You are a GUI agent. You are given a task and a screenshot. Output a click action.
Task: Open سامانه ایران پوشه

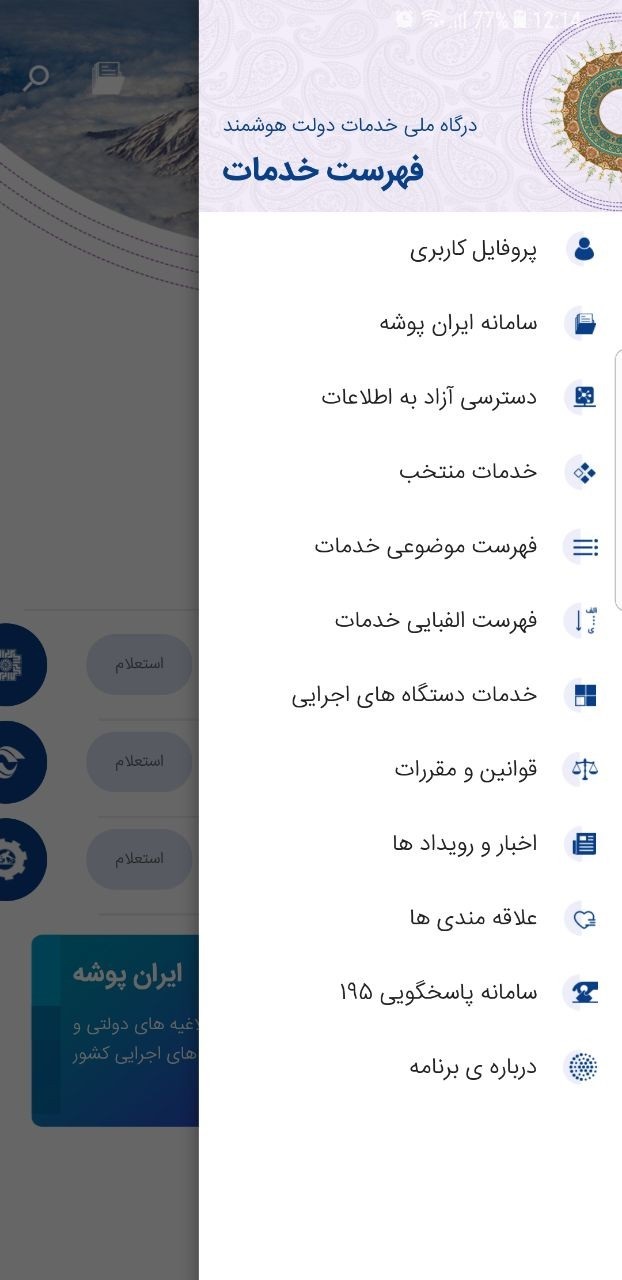(x=410, y=323)
